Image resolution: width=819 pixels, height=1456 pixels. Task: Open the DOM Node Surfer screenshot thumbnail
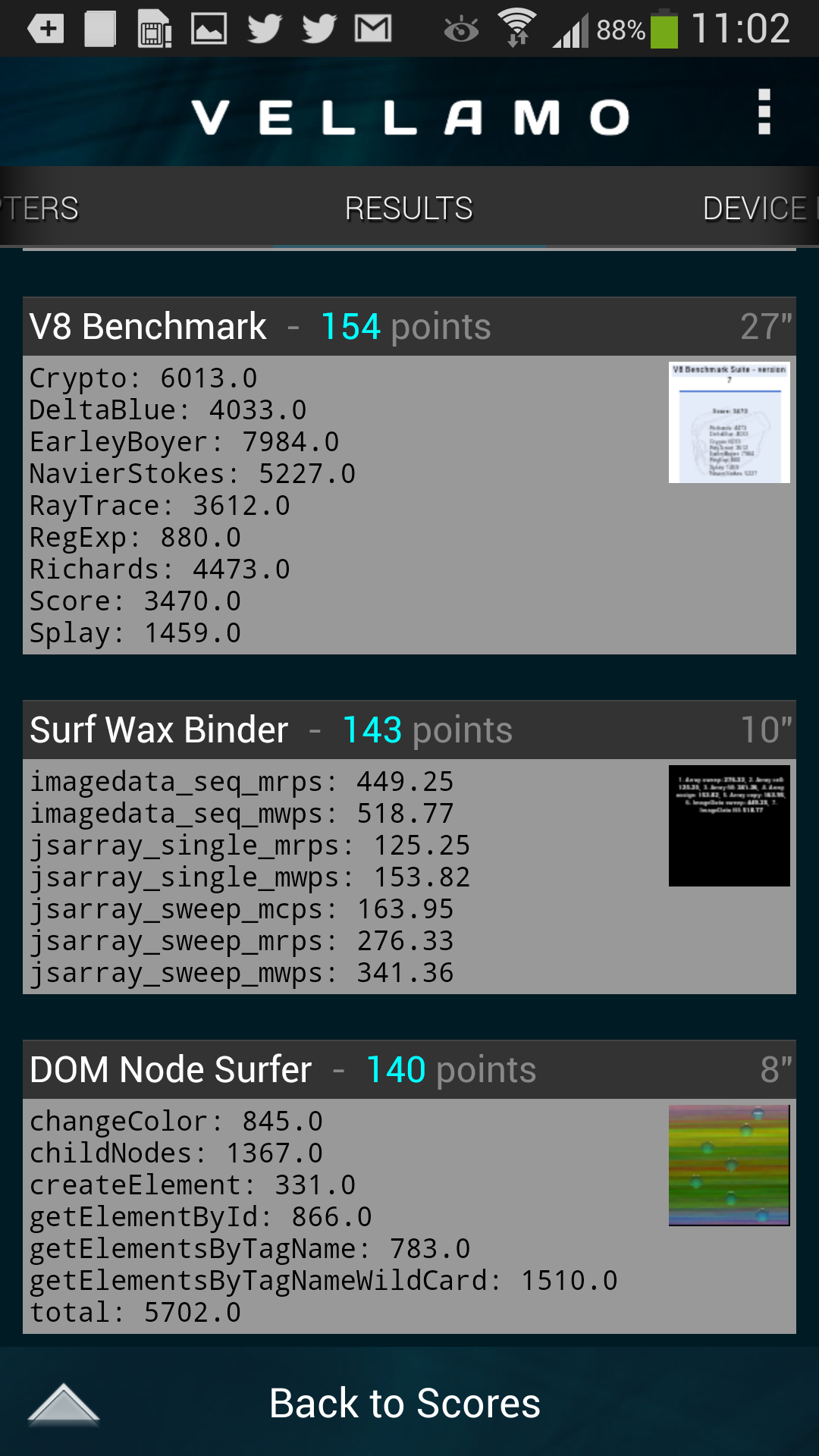pos(730,1166)
